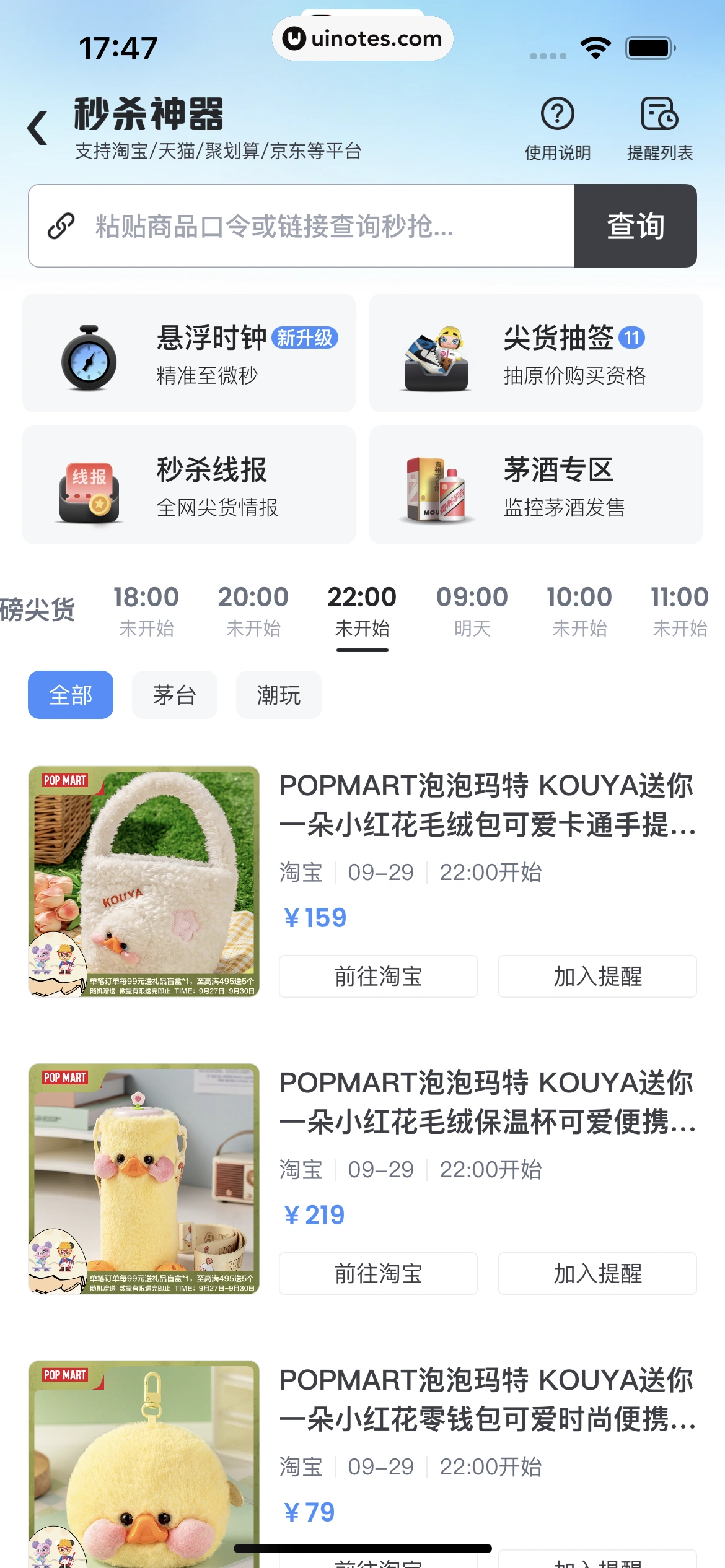
Task: Switch to the 18:00 time slot
Action: click(x=146, y=610)
